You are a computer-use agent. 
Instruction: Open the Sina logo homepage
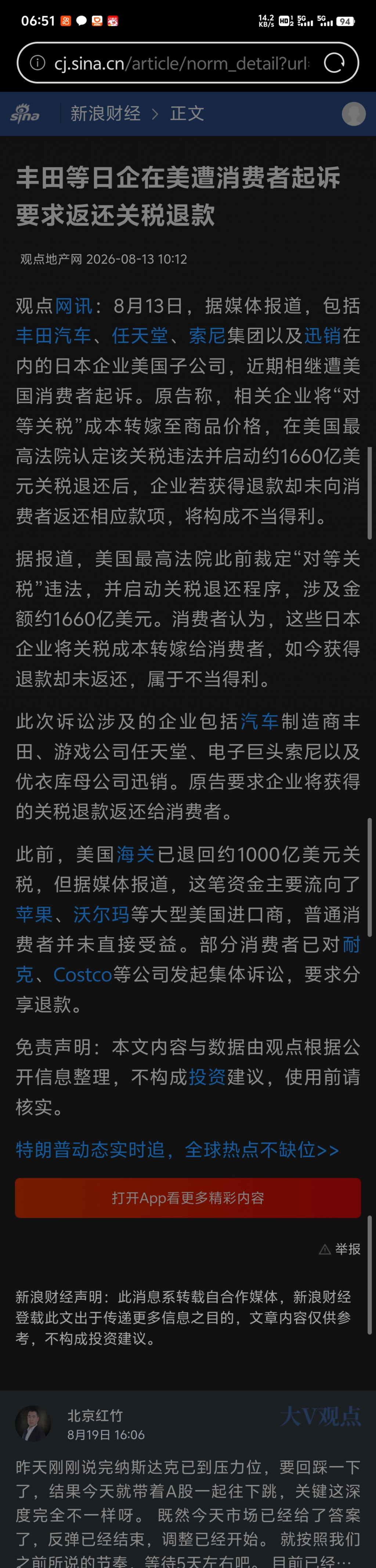25,113
